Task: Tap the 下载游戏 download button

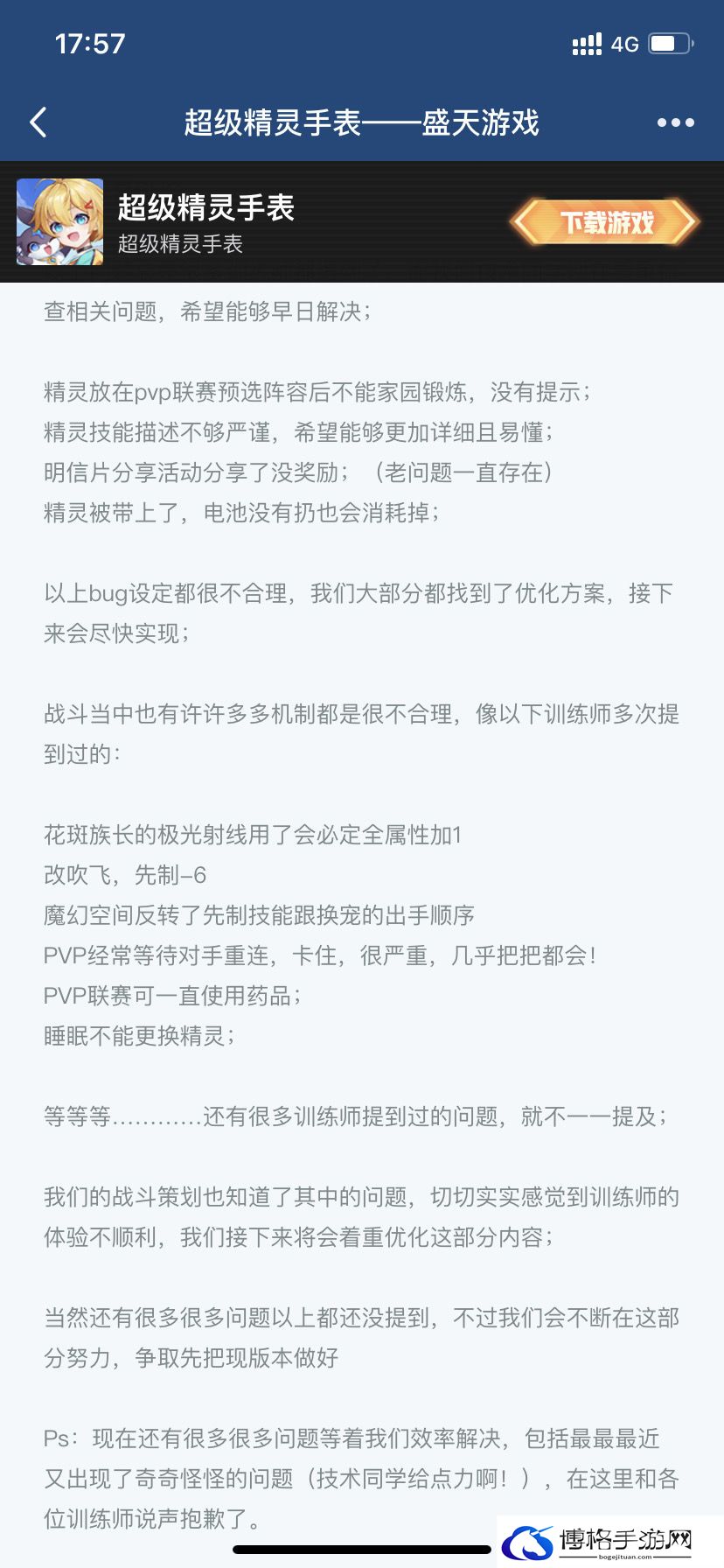Action: [x=606, y=222]
